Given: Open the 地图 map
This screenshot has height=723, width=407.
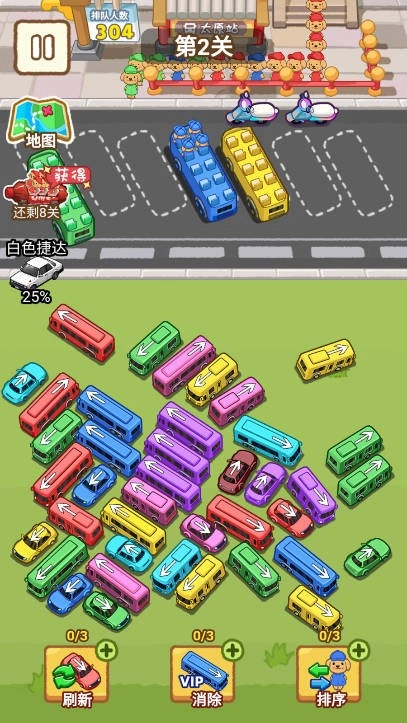Looking at the screenshot, I should pos(40,122).
